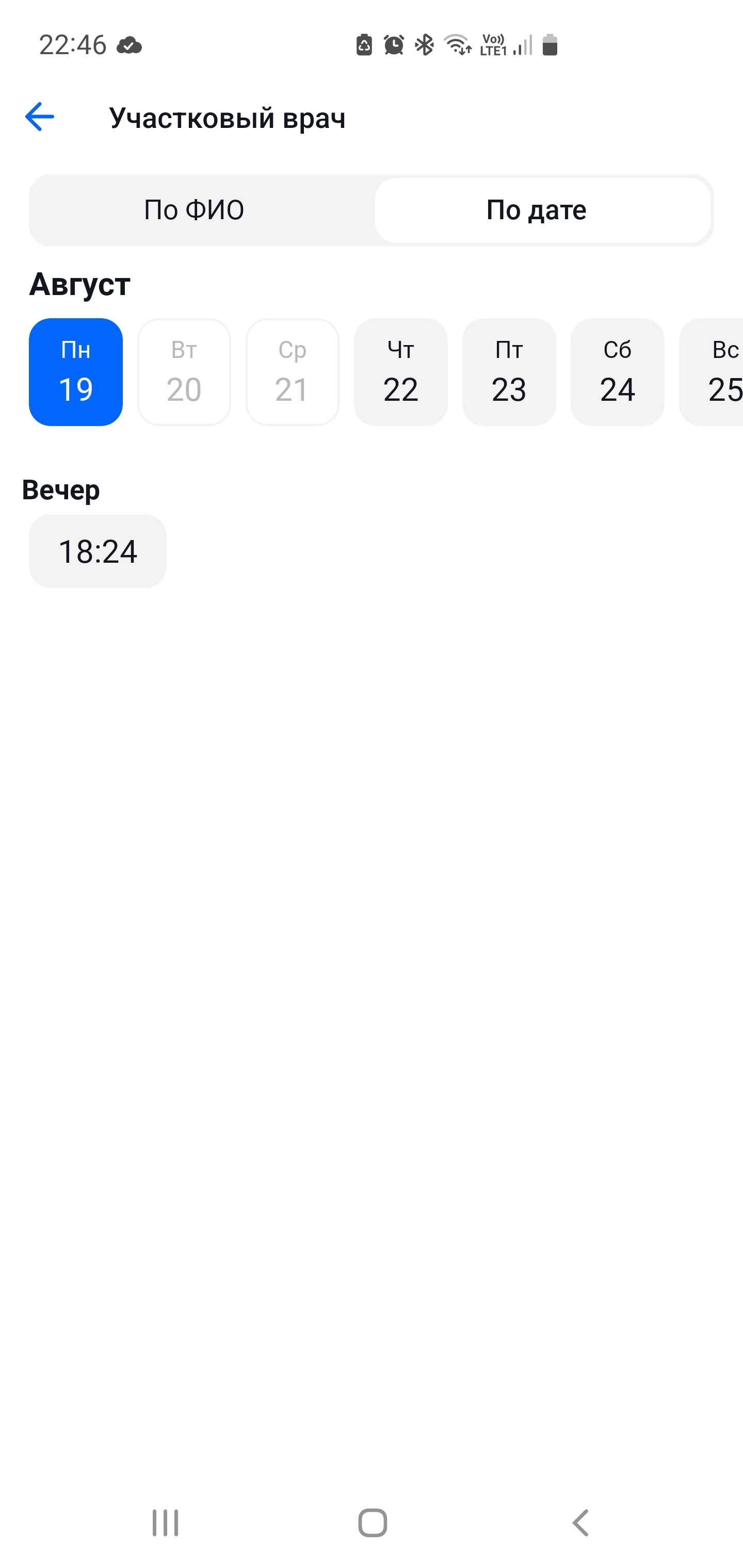The height and width of the screenshot is (1568, 743).
Task: Choose Thursday 22 in the date row
Action: click(401, 372)
